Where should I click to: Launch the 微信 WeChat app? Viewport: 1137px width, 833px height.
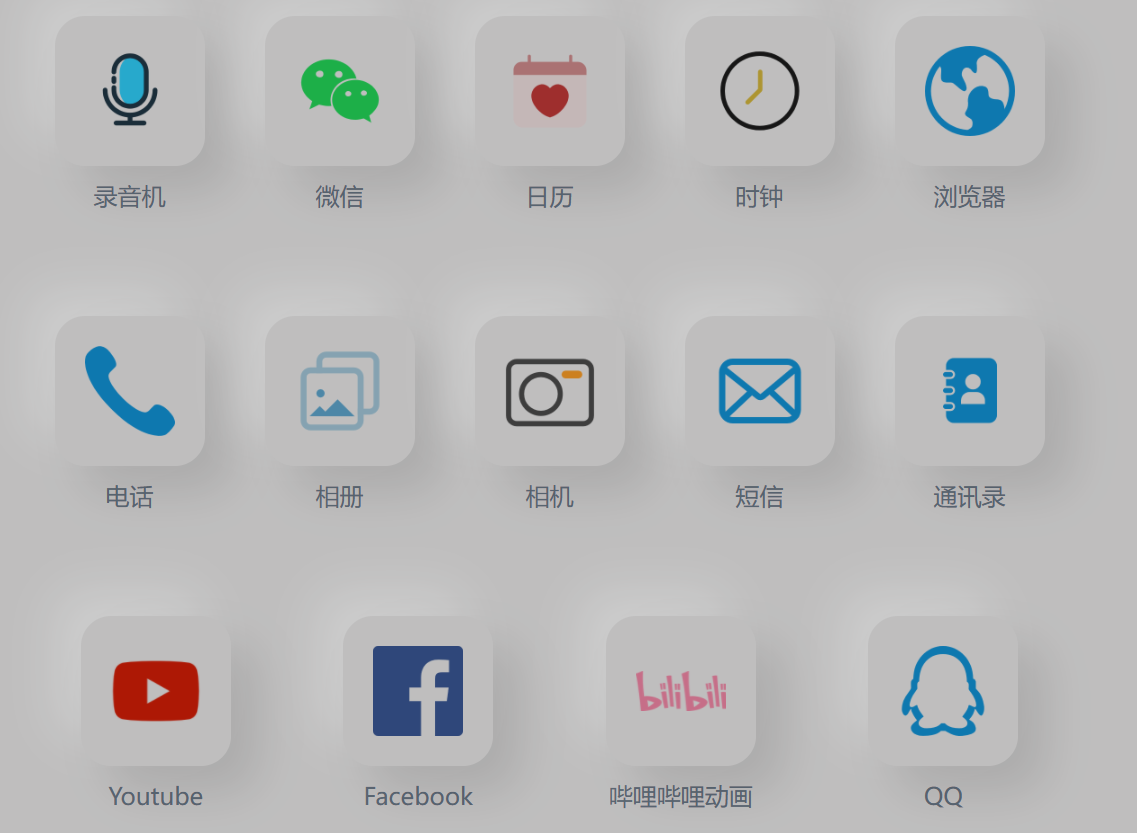(x=340, y=91)
